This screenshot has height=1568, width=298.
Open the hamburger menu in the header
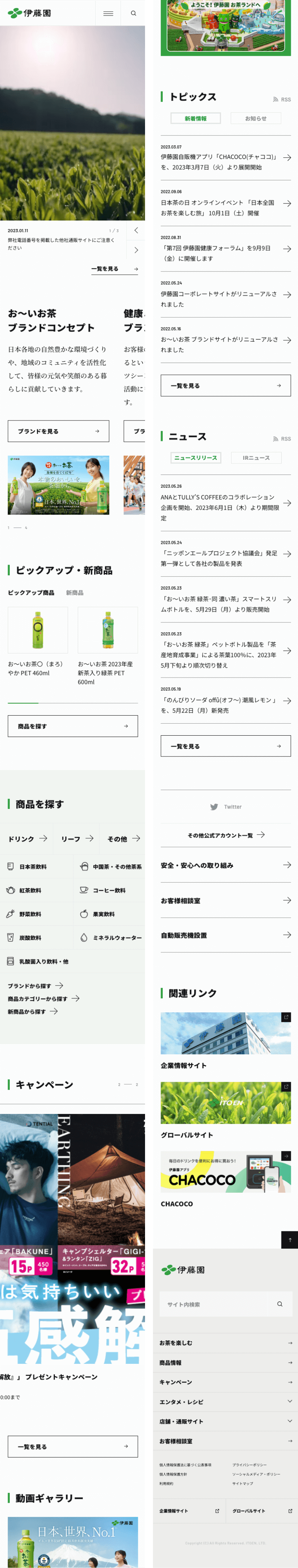[108, 13]
